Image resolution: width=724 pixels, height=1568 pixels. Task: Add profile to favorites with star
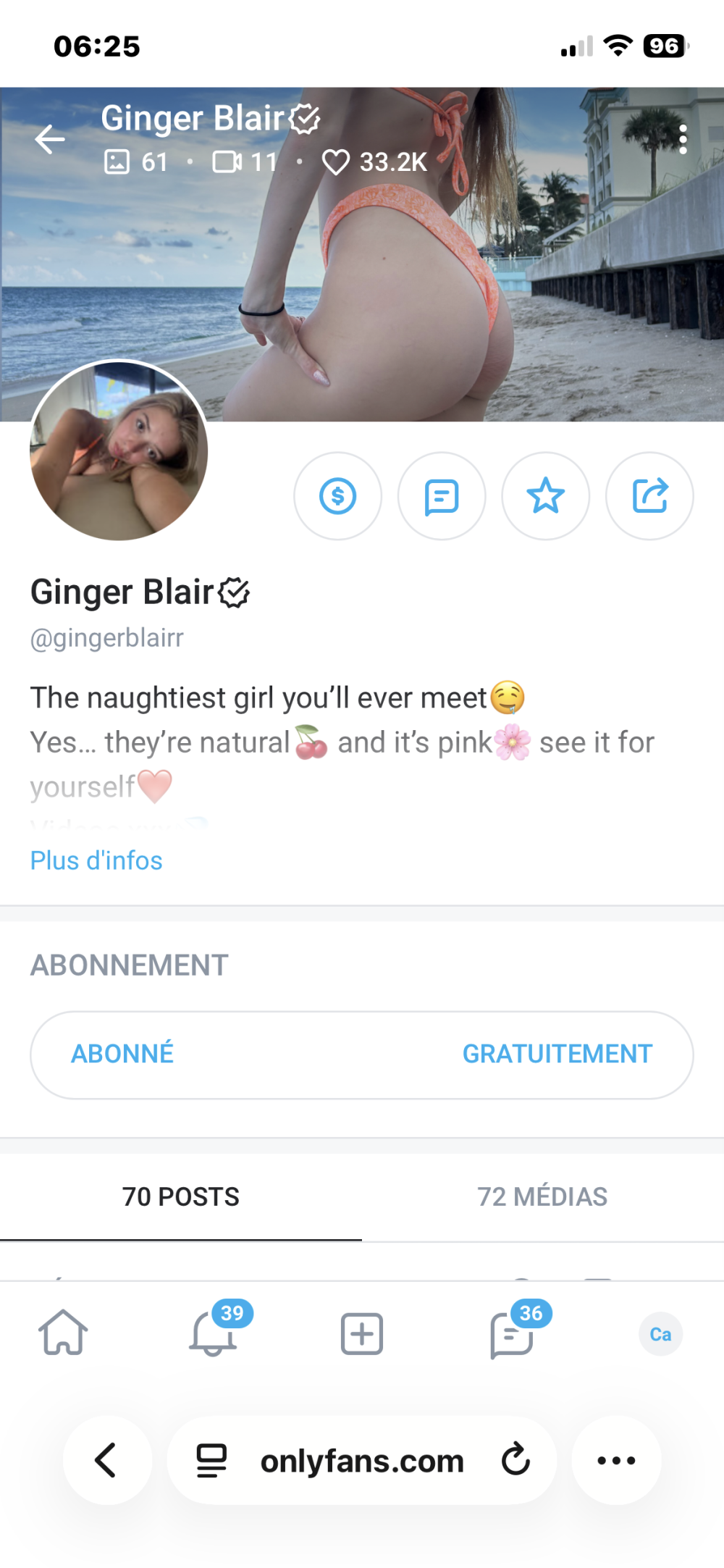(x=545, y=496)
